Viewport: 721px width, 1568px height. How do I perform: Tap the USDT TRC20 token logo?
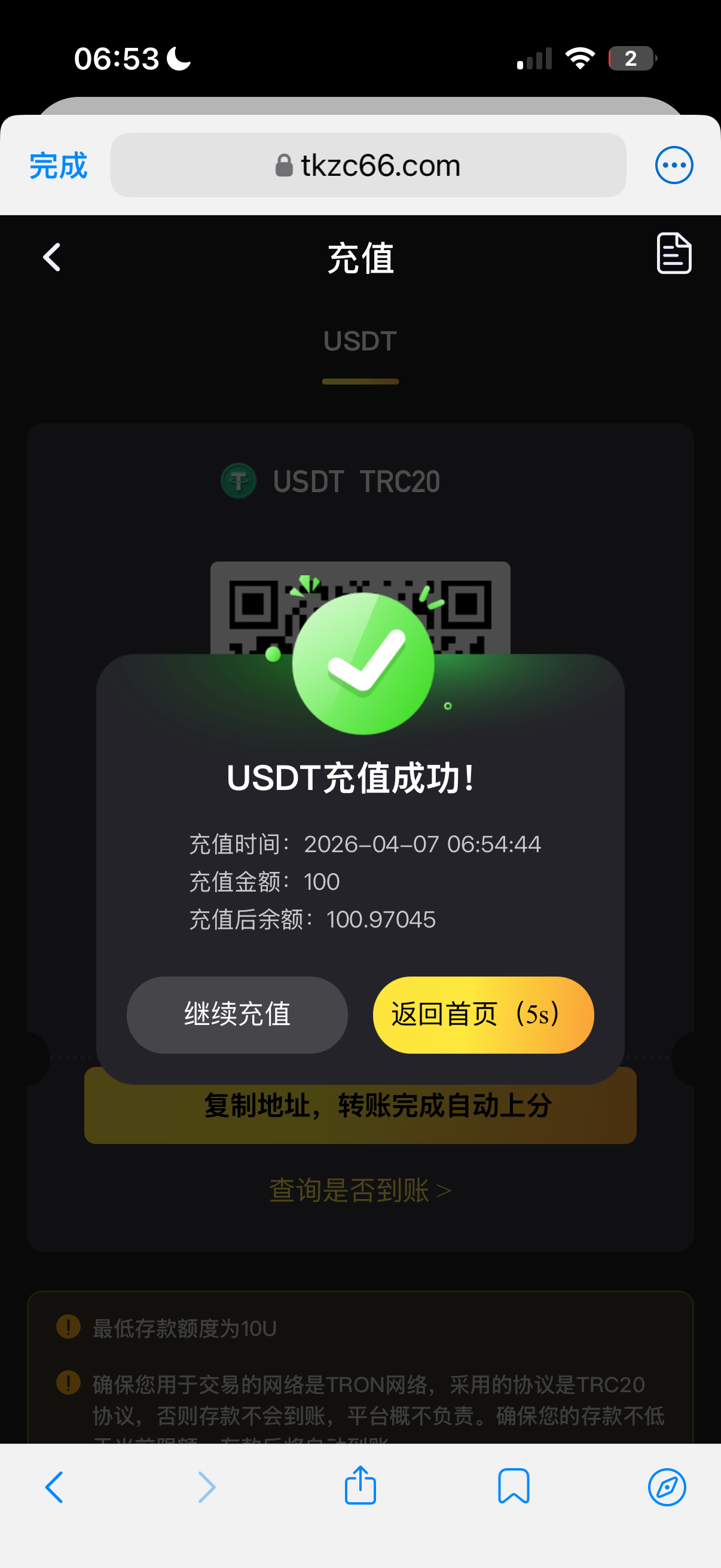click(239, 481)
